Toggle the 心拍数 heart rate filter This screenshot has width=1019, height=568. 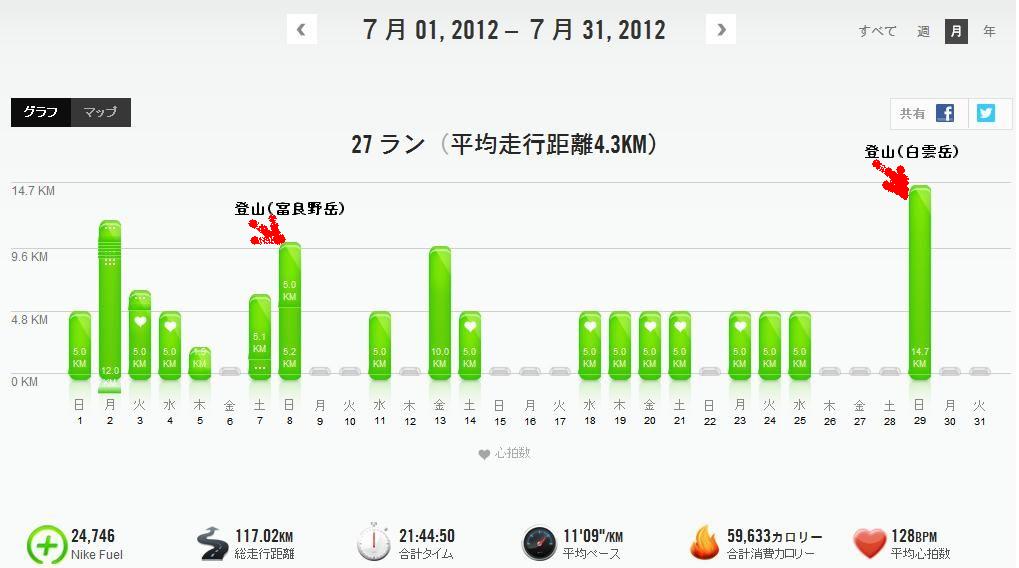click(x=504, y=453)
